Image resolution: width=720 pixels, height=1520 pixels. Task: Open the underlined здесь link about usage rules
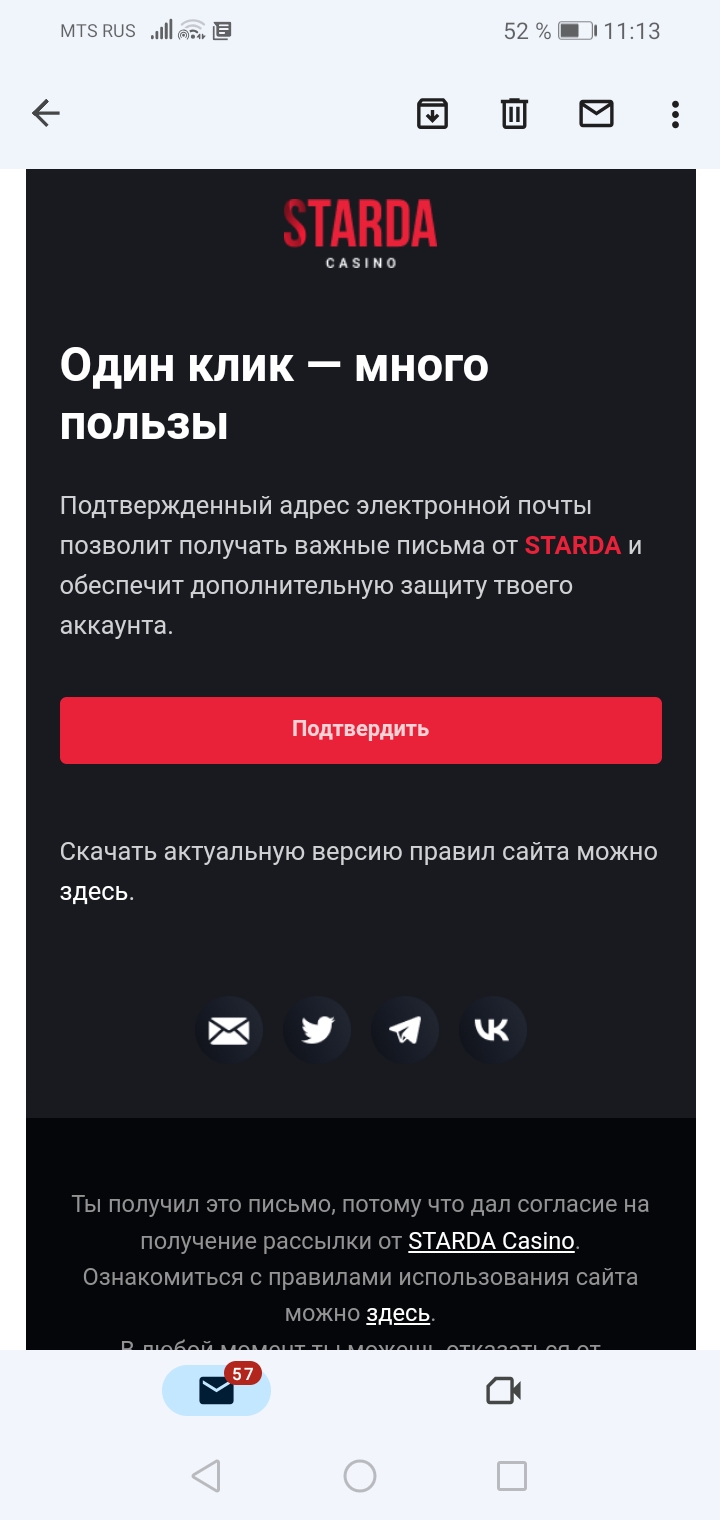pyautogui.click(x=398, y=1313)
